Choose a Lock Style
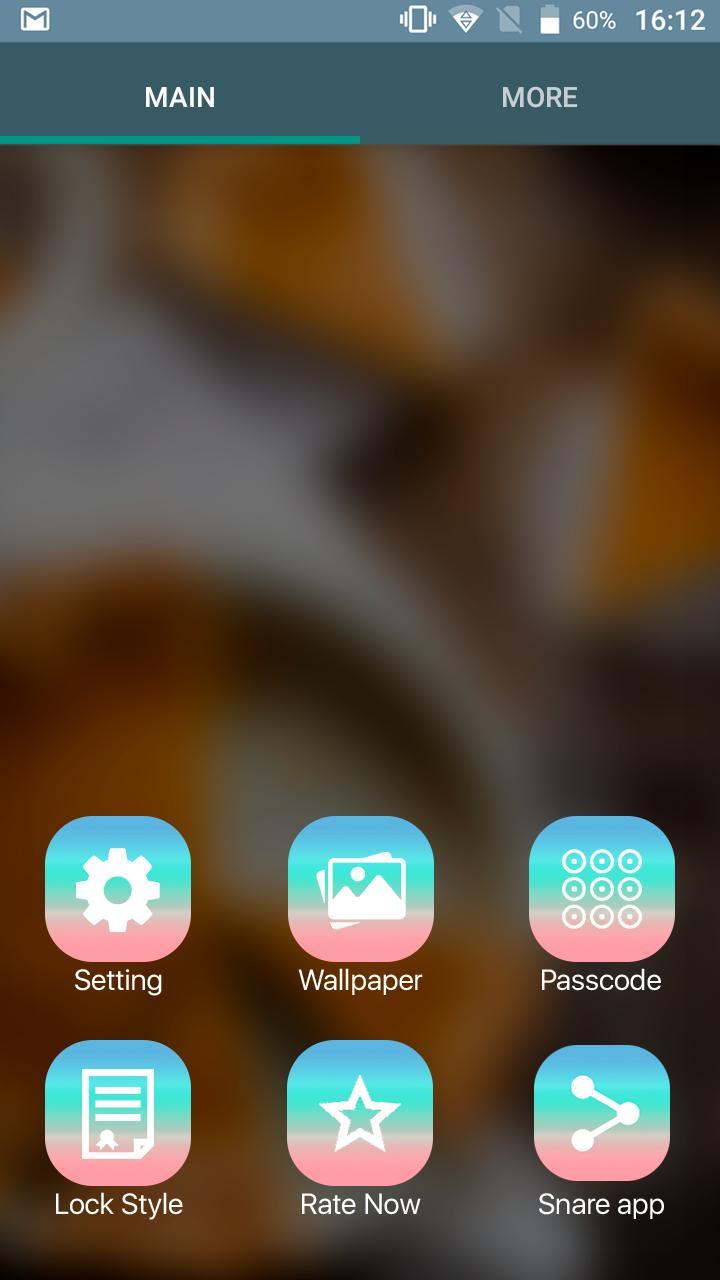 tap(118, 1113)
